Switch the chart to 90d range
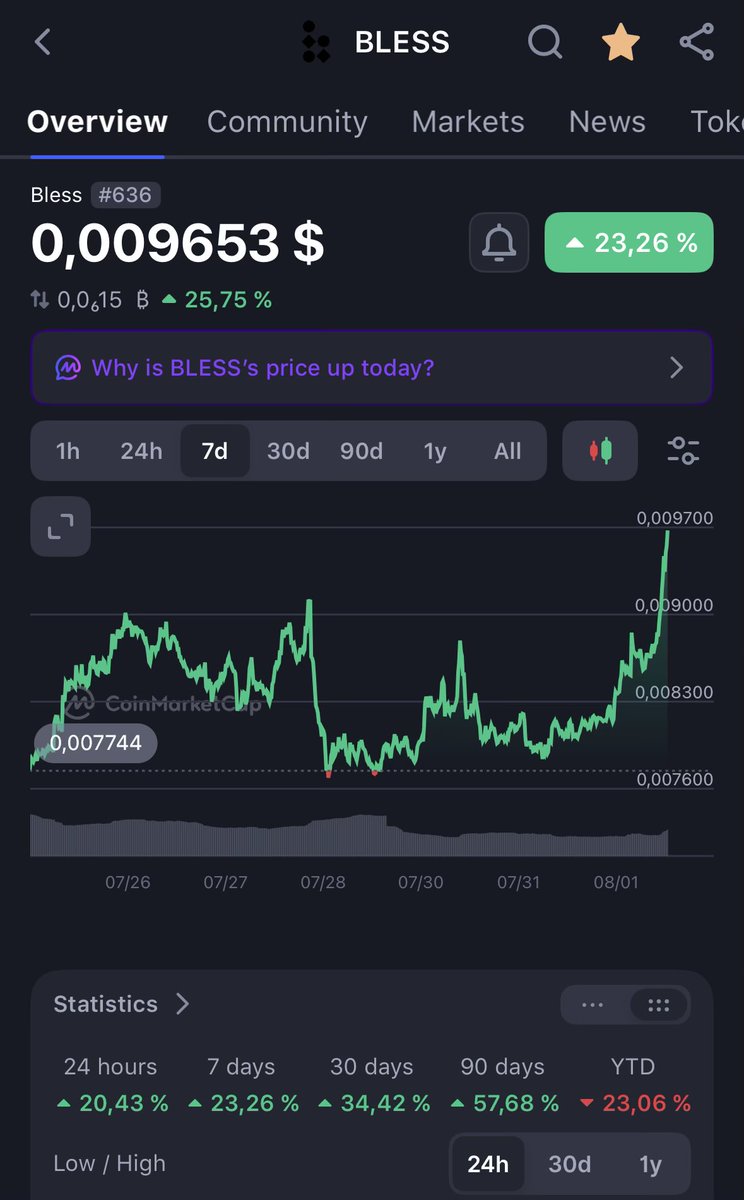Screen dimensions: 744x1200 point(361,451)
